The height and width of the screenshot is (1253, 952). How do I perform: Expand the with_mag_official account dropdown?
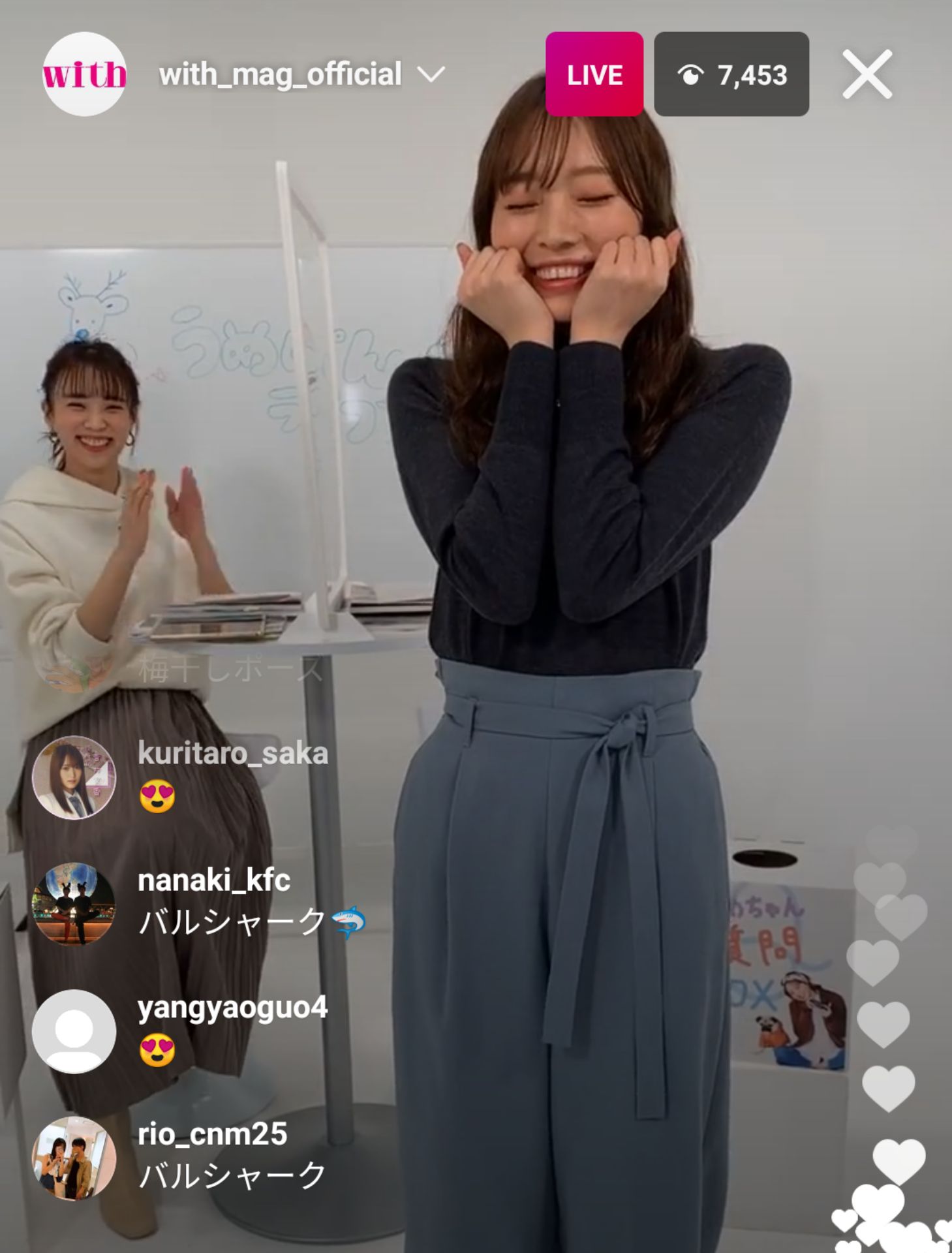[x=431, y=74]
